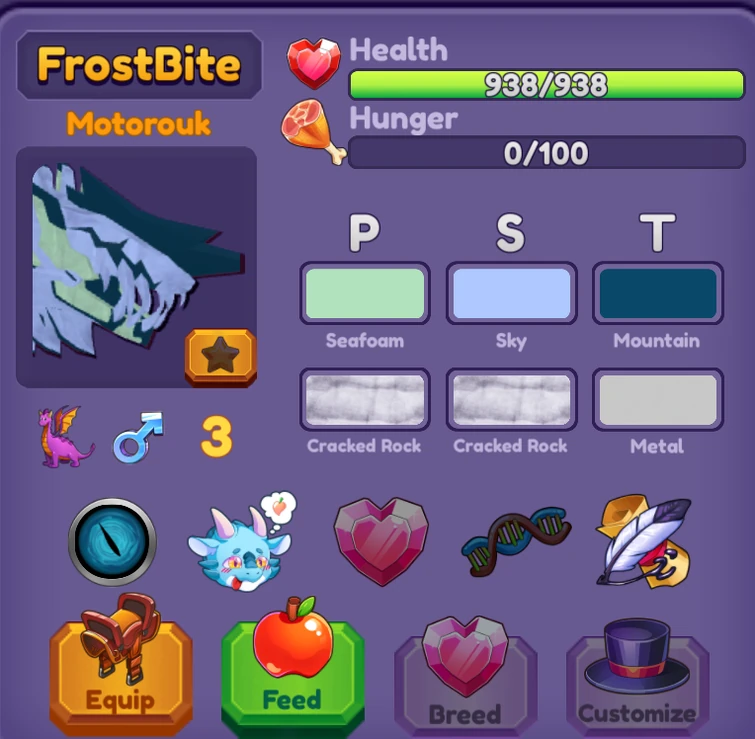Open the Customize top hat button
The height and width of the screenshot is (739, 755).
(637, 680)
